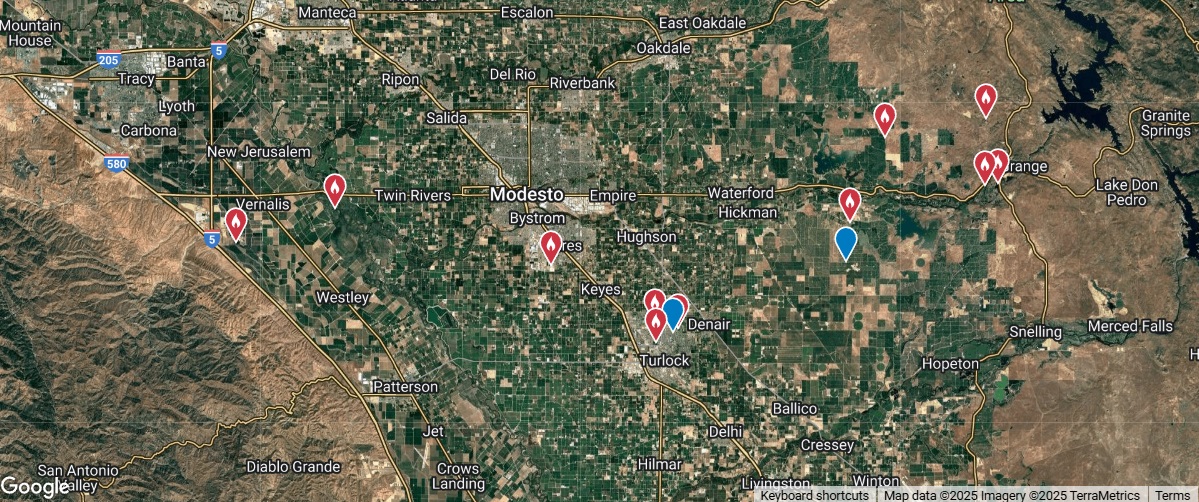This screenshot has height=502, width=1199.
Task: Tap the fire marker near Vernalis
Action: click(235, 222)
